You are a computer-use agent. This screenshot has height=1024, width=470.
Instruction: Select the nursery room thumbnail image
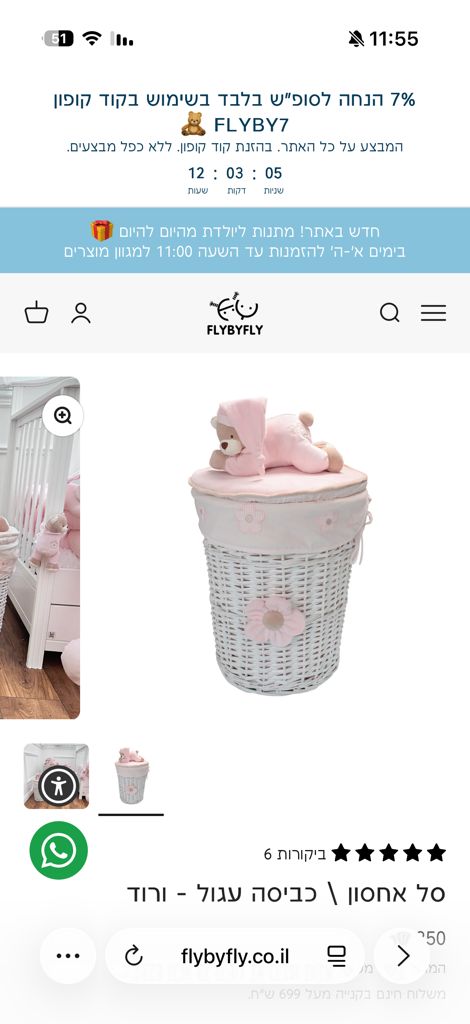[56, 776]
